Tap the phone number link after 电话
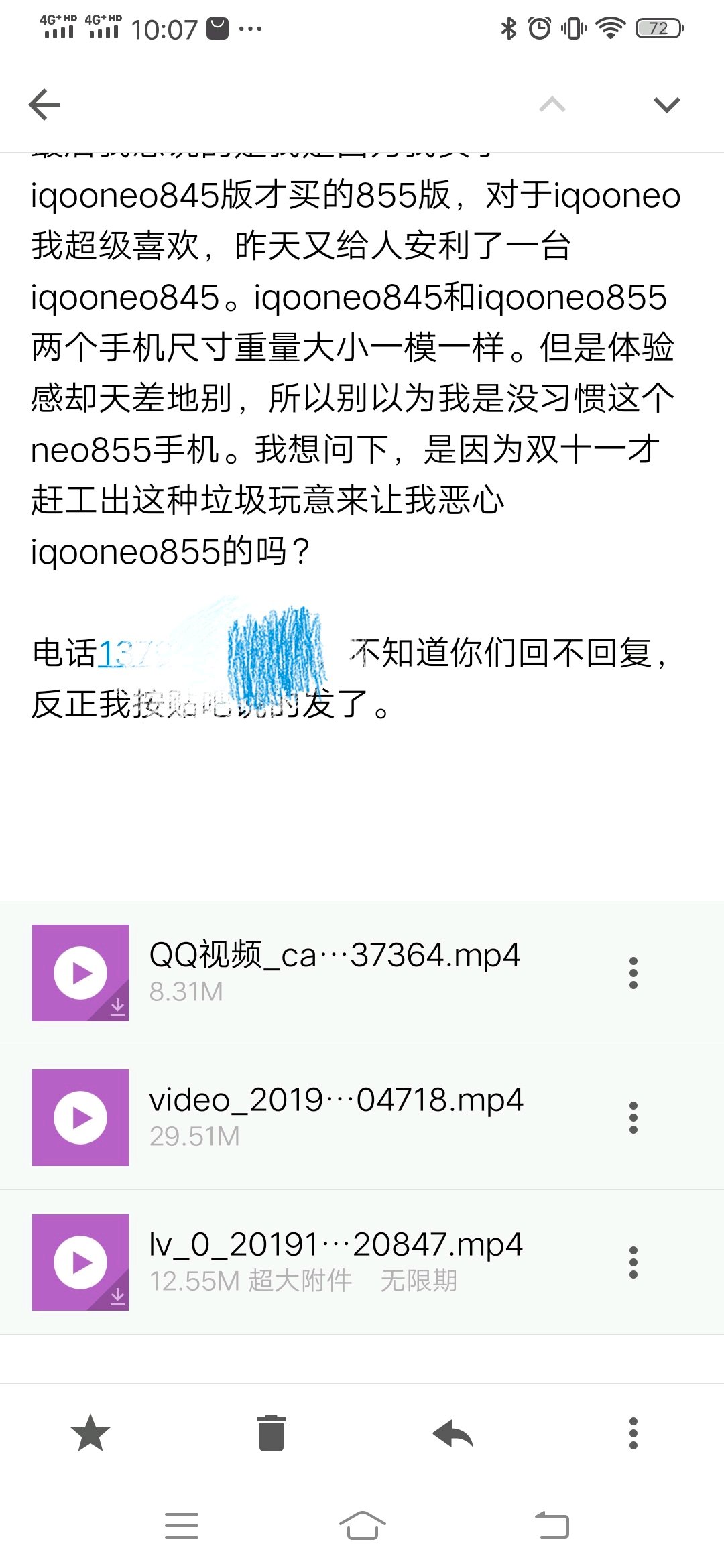The height and width of the screenshot is (1568, 724). pos(127,654)
